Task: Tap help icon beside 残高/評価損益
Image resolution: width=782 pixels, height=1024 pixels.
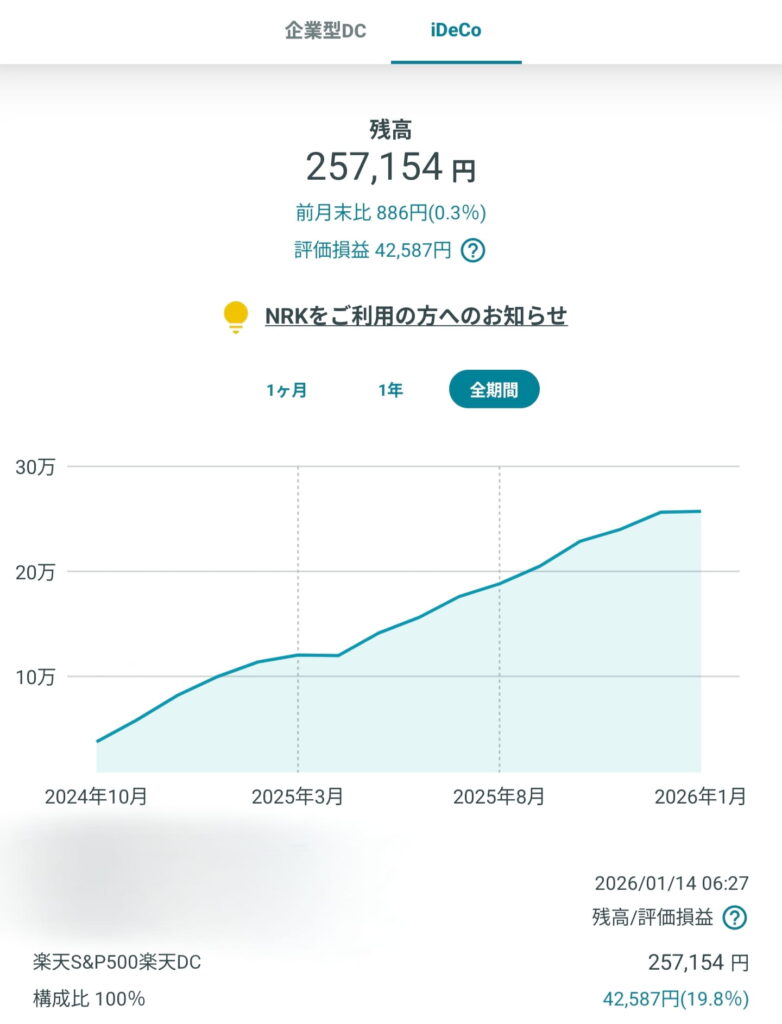Action: pyautogui.click(x=735, y=917)
